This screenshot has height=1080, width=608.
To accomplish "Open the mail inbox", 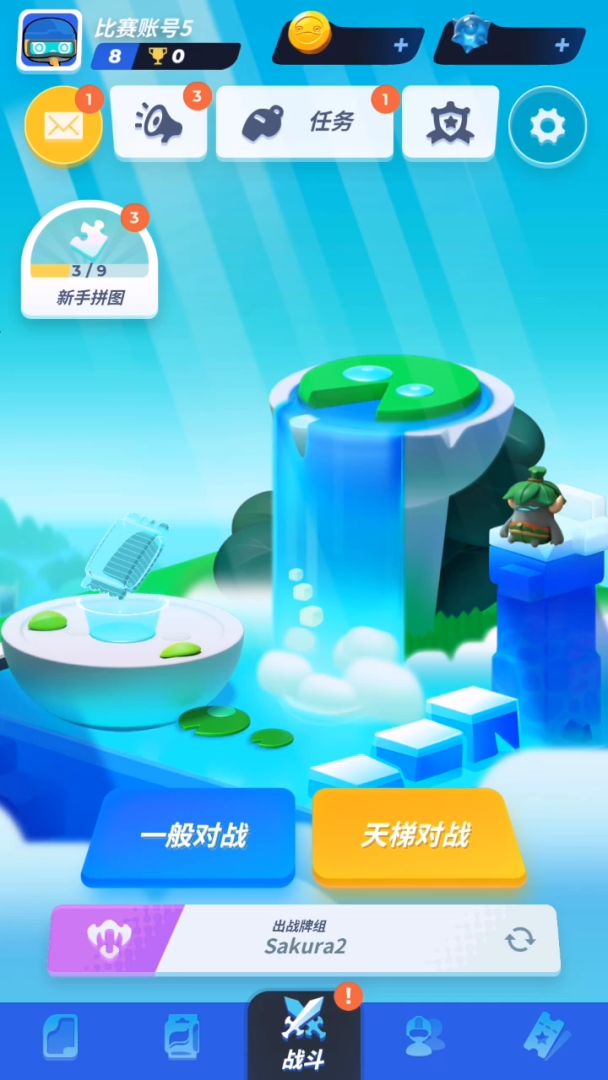I will (63, 125).
